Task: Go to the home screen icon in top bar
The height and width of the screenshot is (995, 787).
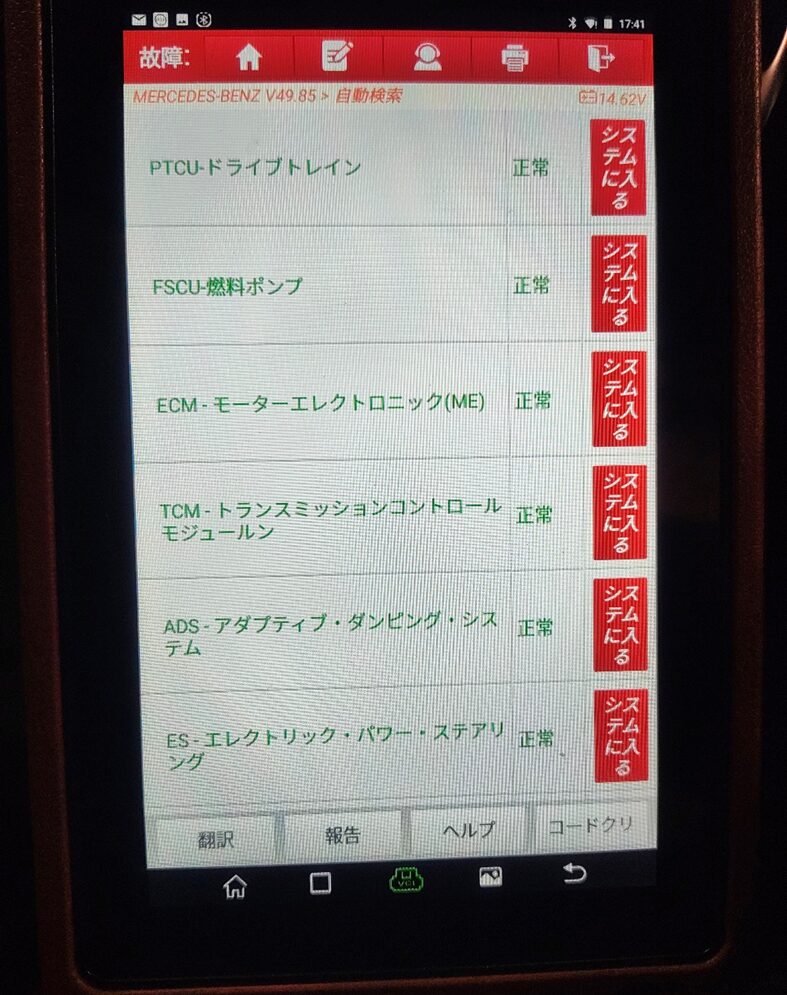Action: (x=248, y=58)
